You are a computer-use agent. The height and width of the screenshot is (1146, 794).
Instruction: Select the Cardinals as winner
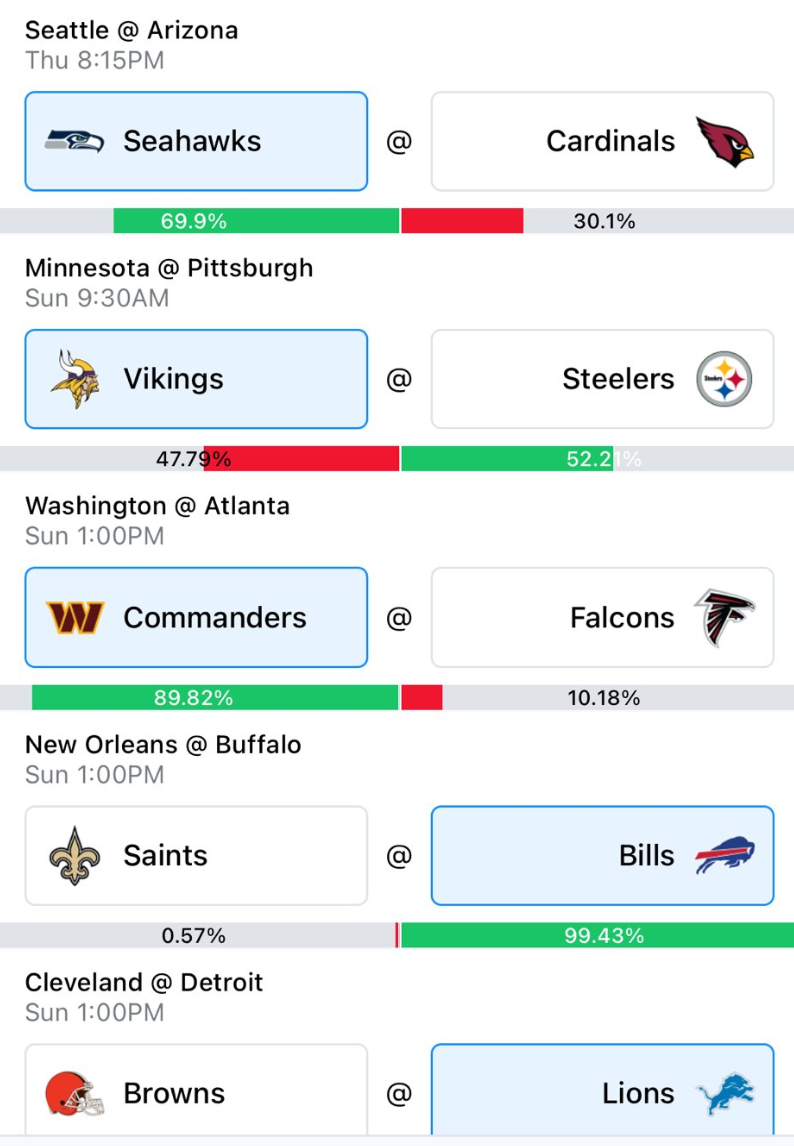coord(602,141)
